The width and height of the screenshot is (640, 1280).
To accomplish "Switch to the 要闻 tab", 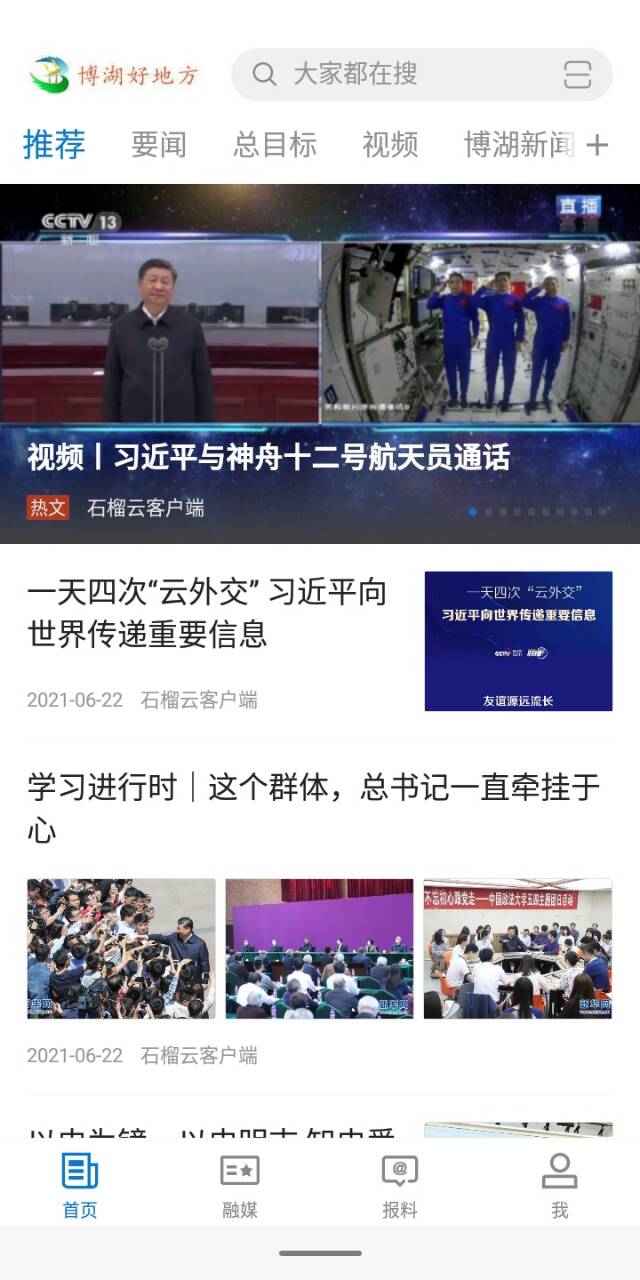I will (x=159, y=145).
